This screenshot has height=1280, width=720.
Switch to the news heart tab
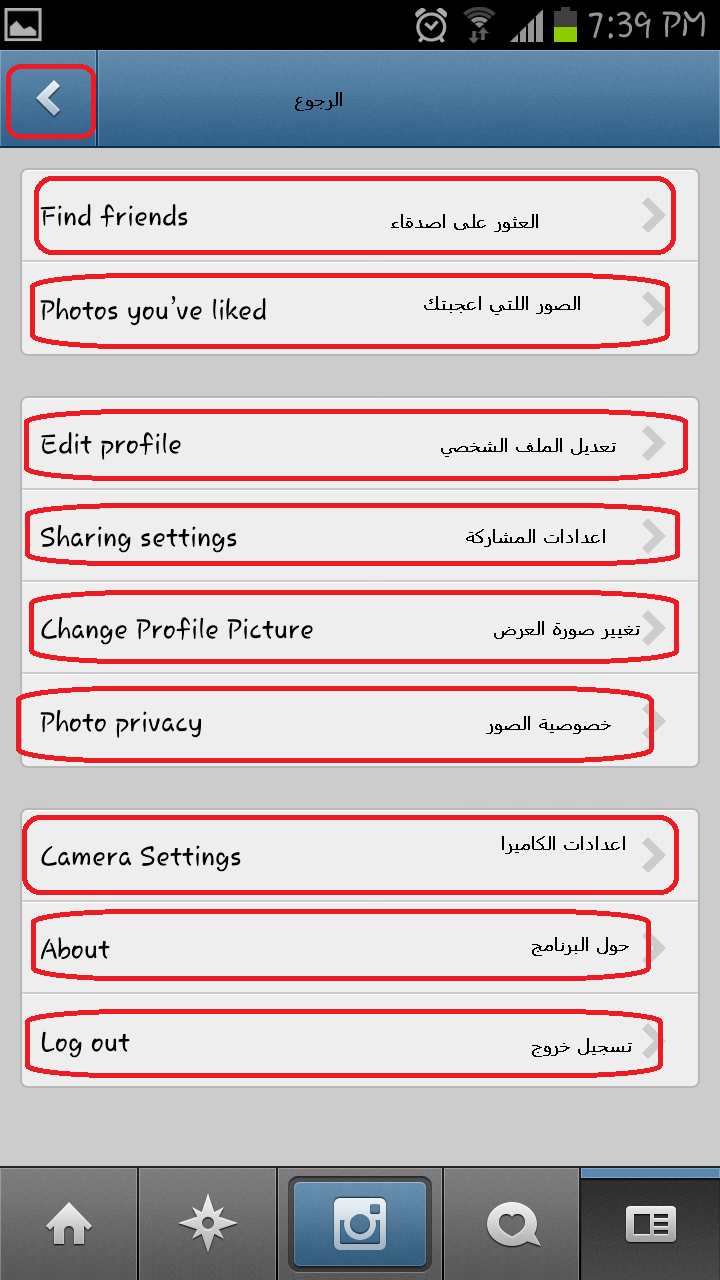[x=512, y=1224]
